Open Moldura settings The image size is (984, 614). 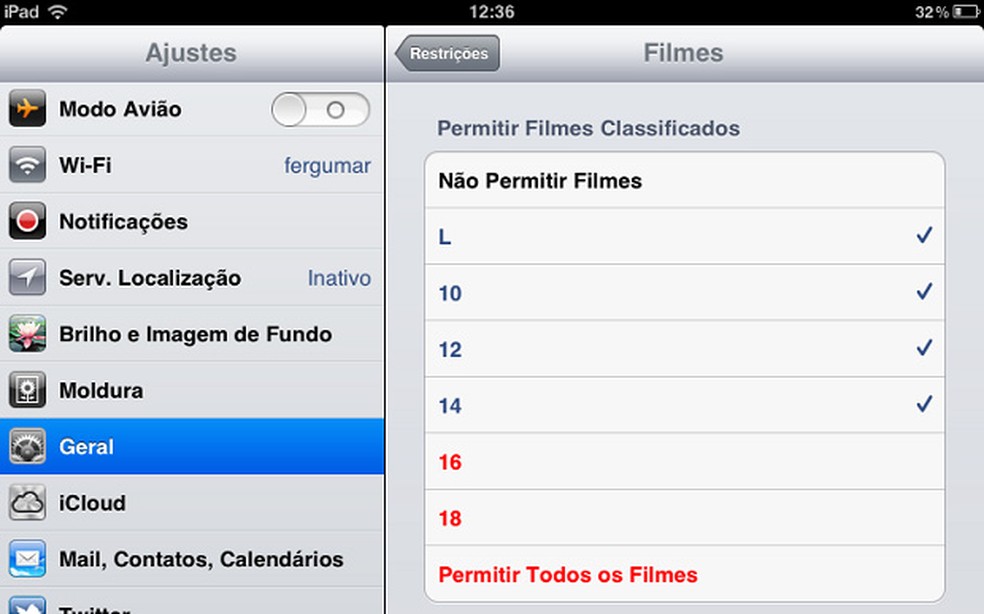coord(190,390)
